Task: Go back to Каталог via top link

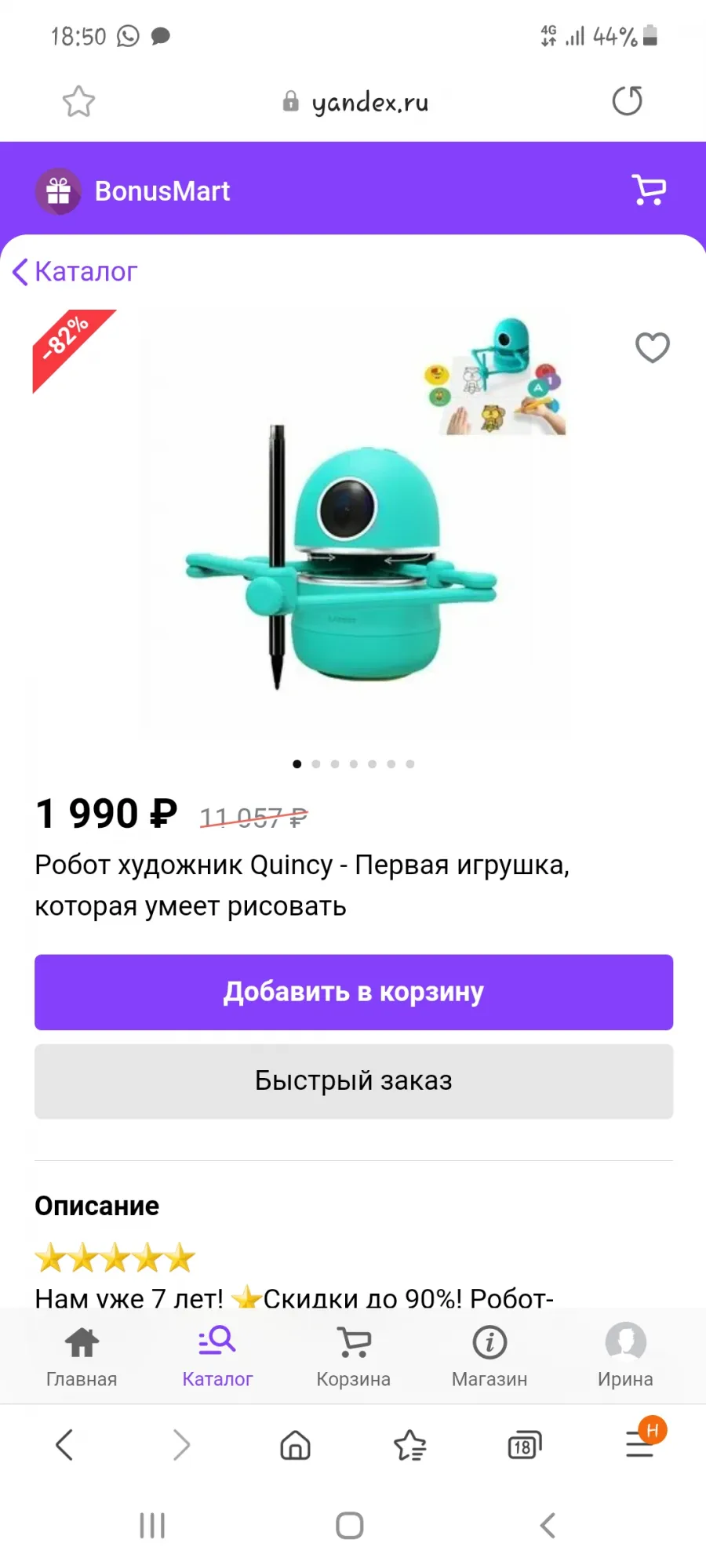Action: point(75,271)
